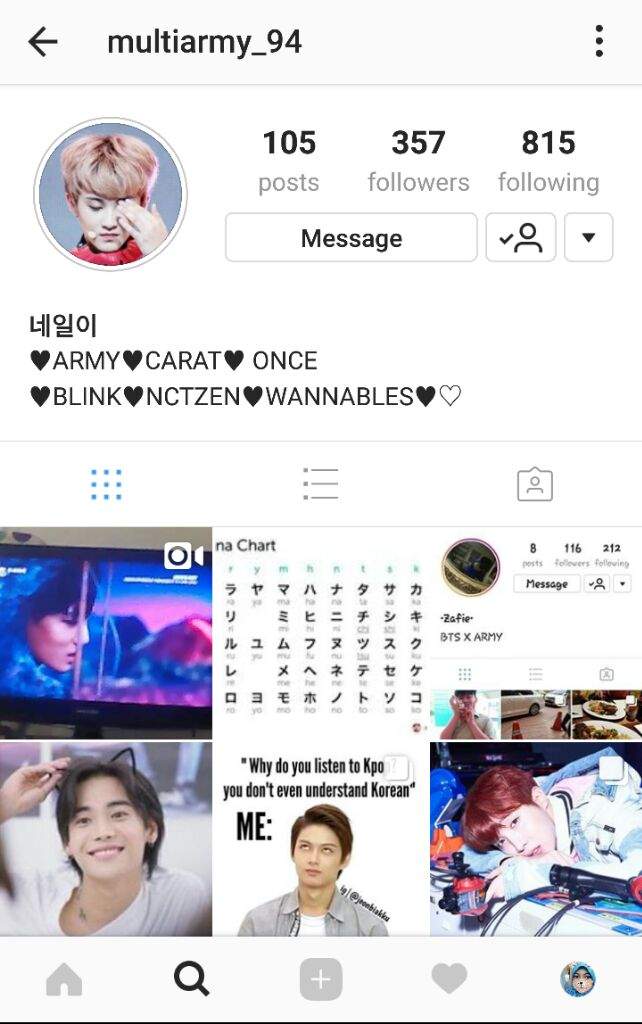Create a new post with plus button

click(320, 980)
